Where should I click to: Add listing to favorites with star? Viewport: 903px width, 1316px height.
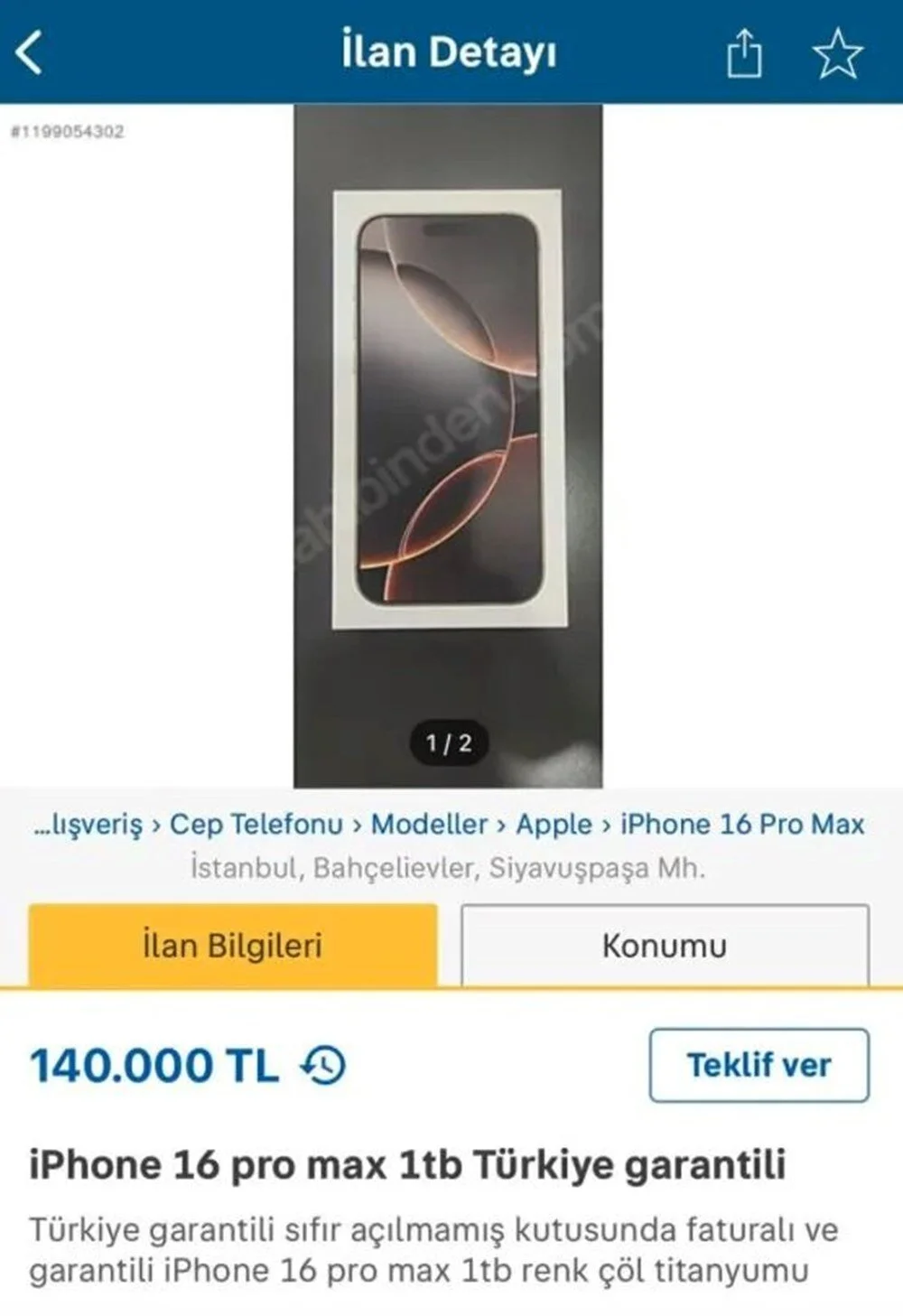point(838,53)
